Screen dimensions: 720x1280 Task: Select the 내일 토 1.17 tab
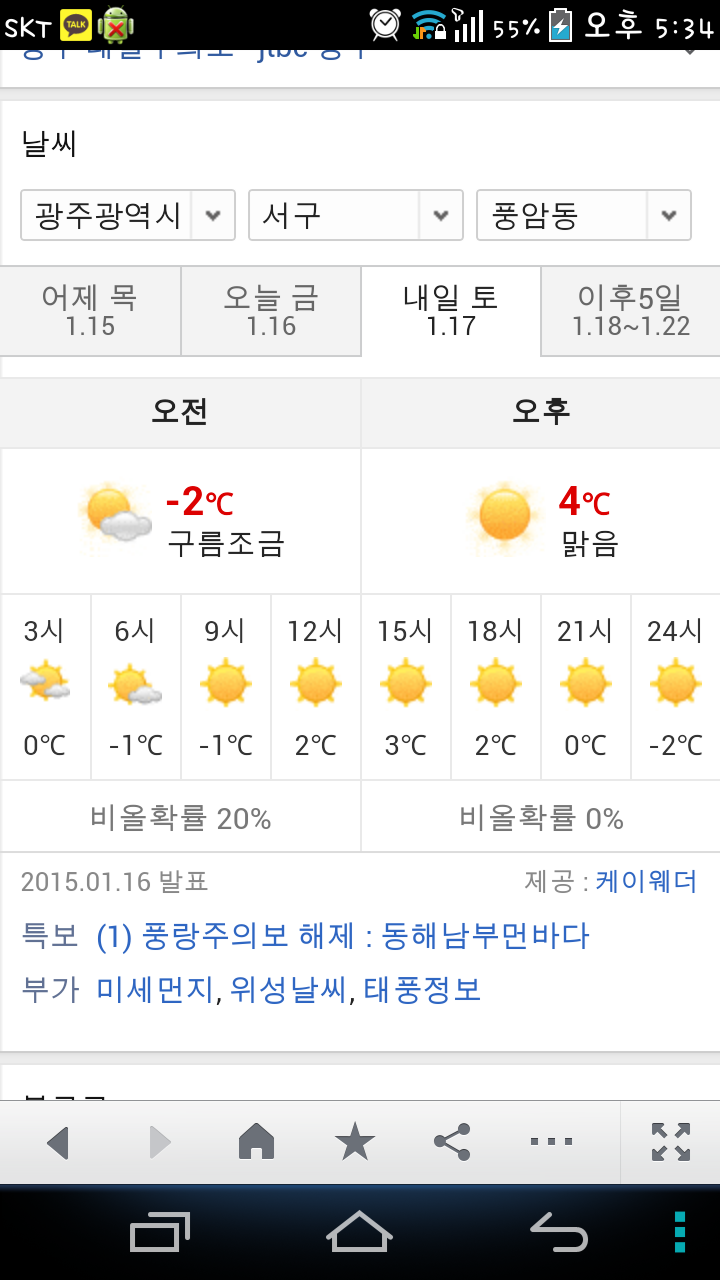coord(451,311)
